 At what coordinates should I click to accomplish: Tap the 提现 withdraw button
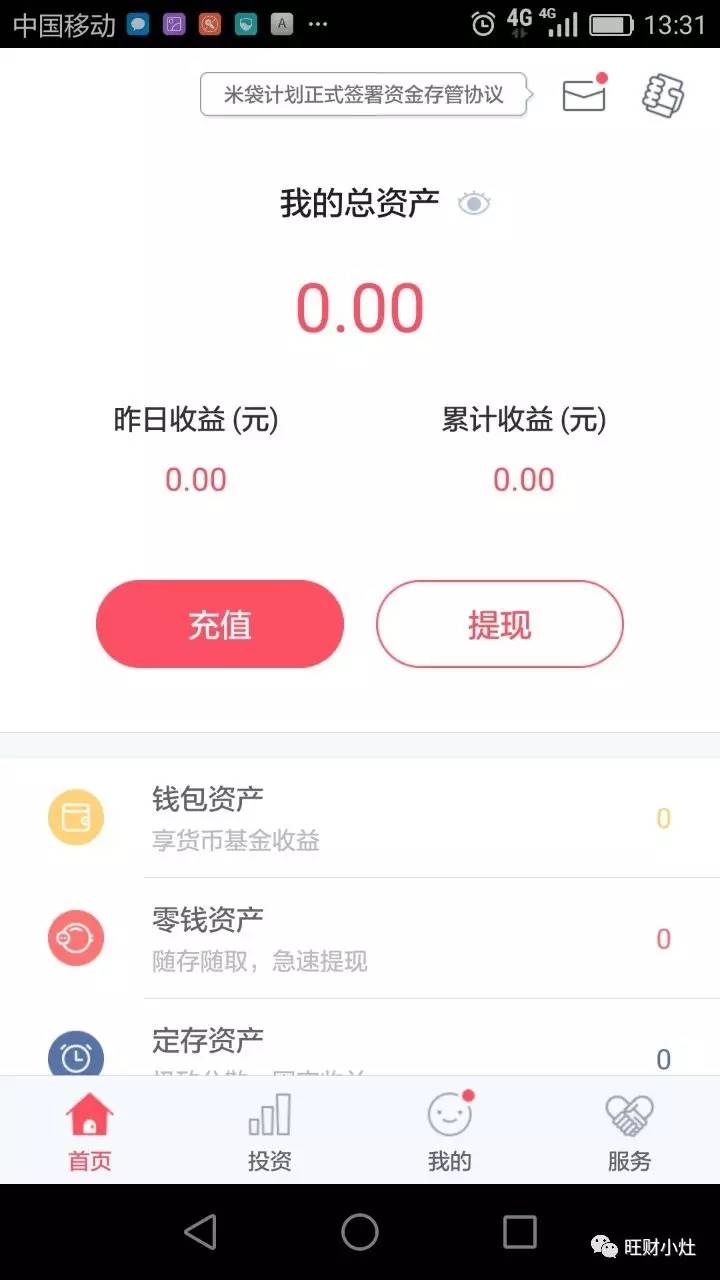(499, 623)
